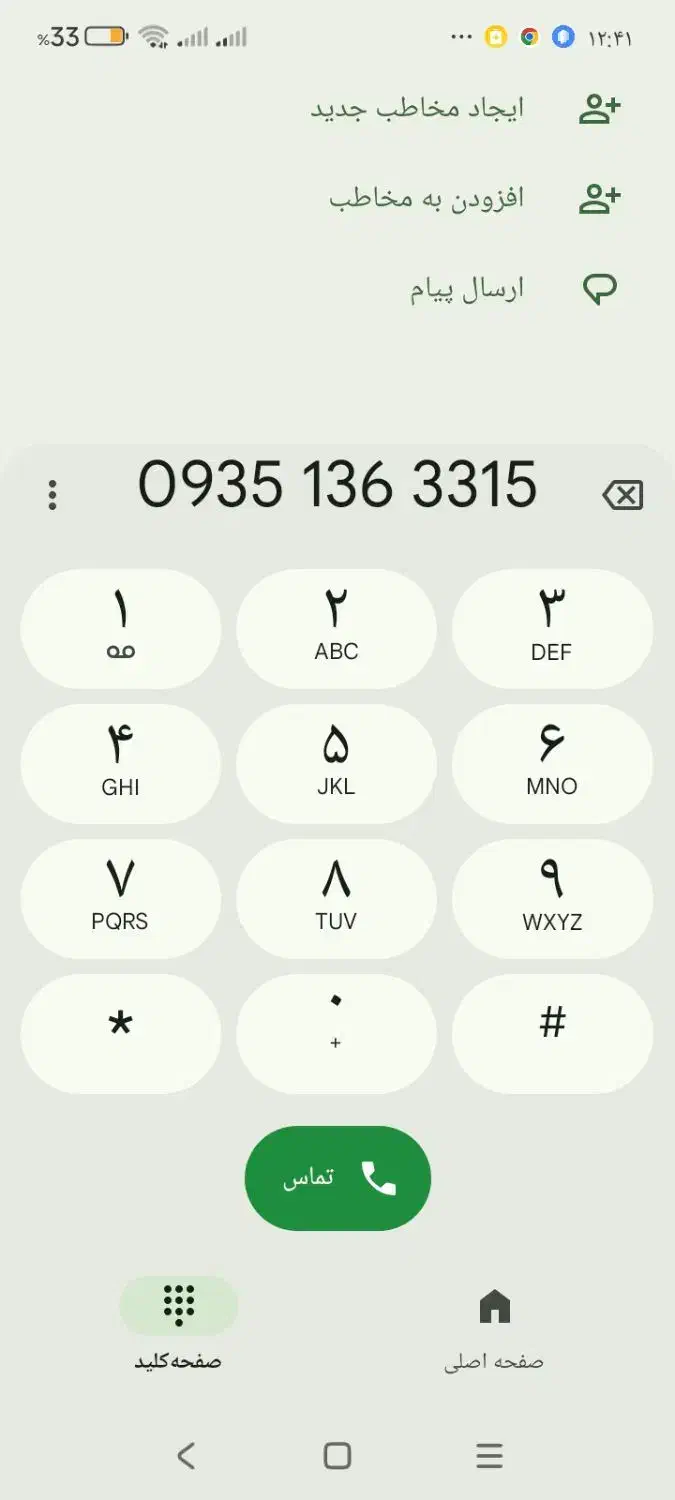This screenshot has height=1500, width=675.
Task: Enter the star symbol key
Action: (x=120, y=1033)
